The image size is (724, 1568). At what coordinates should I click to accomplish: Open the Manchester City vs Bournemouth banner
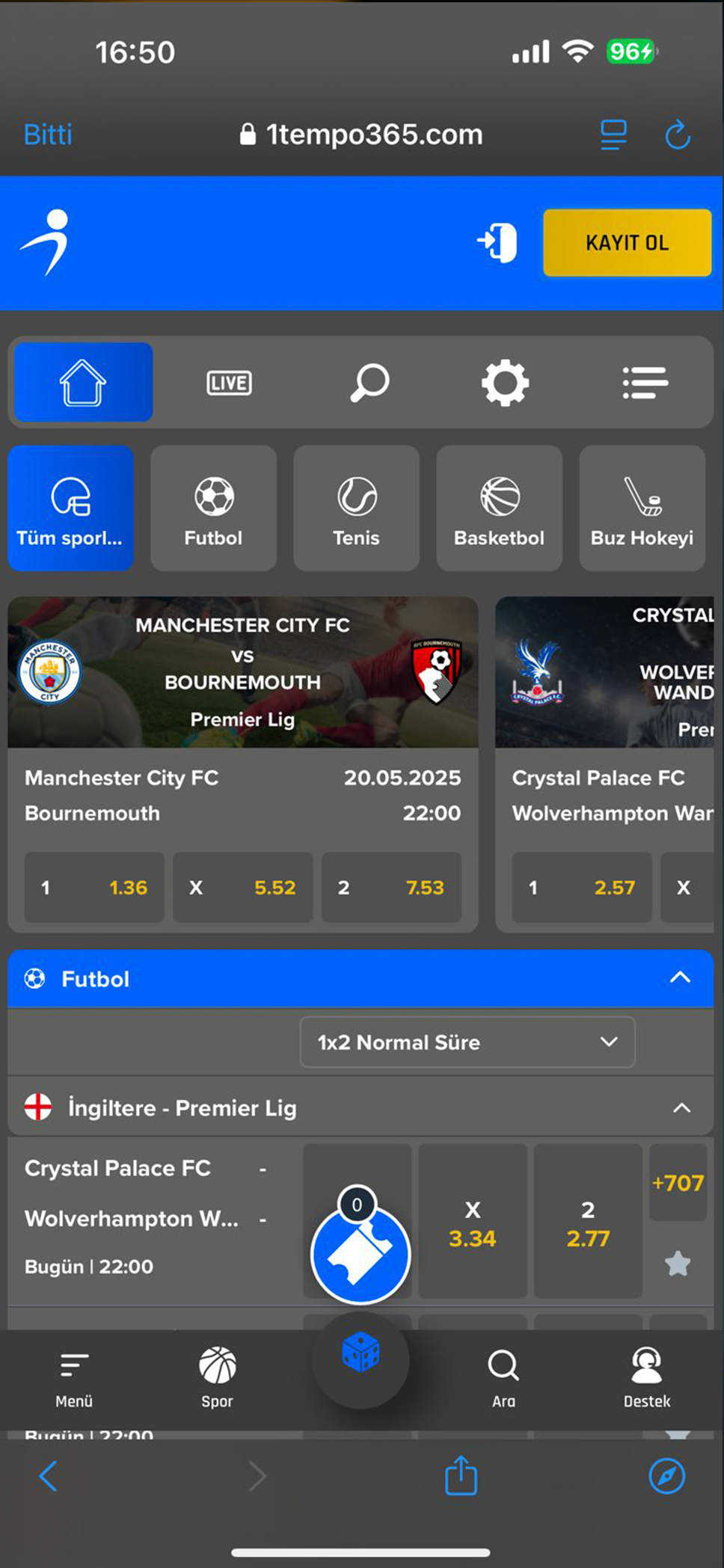click(x=242, y=672)
